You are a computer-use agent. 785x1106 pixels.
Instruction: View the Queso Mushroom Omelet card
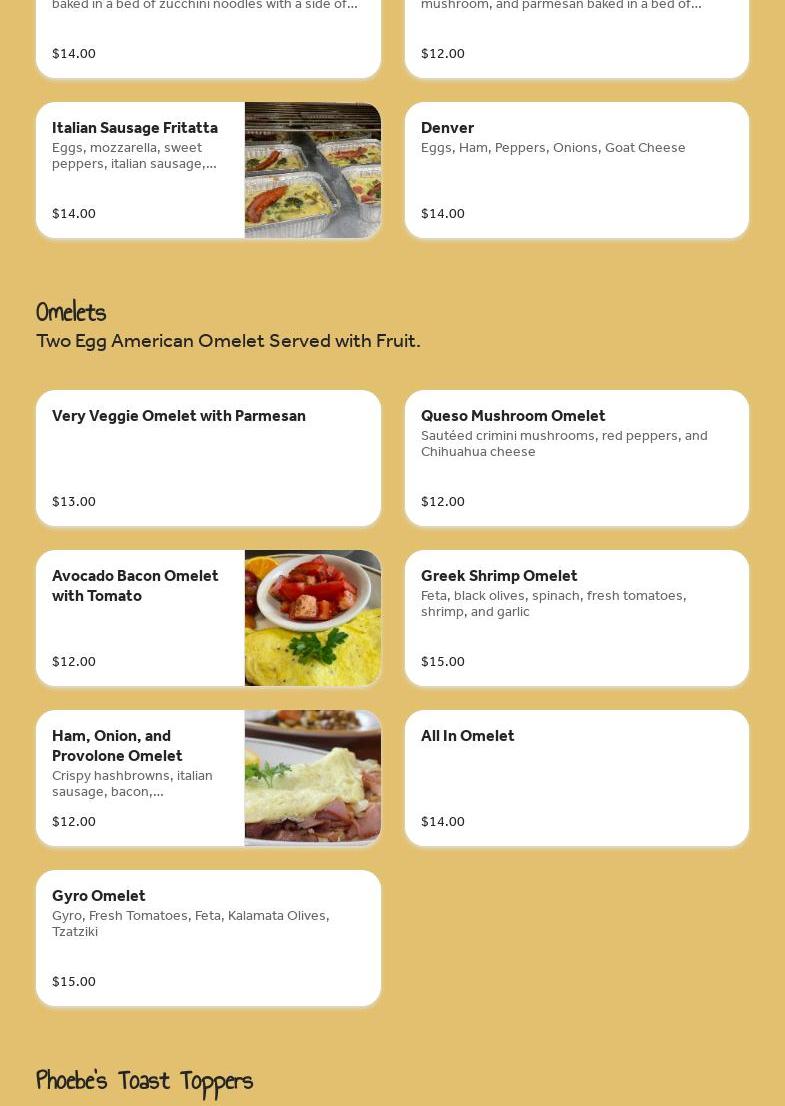[576, 458]
